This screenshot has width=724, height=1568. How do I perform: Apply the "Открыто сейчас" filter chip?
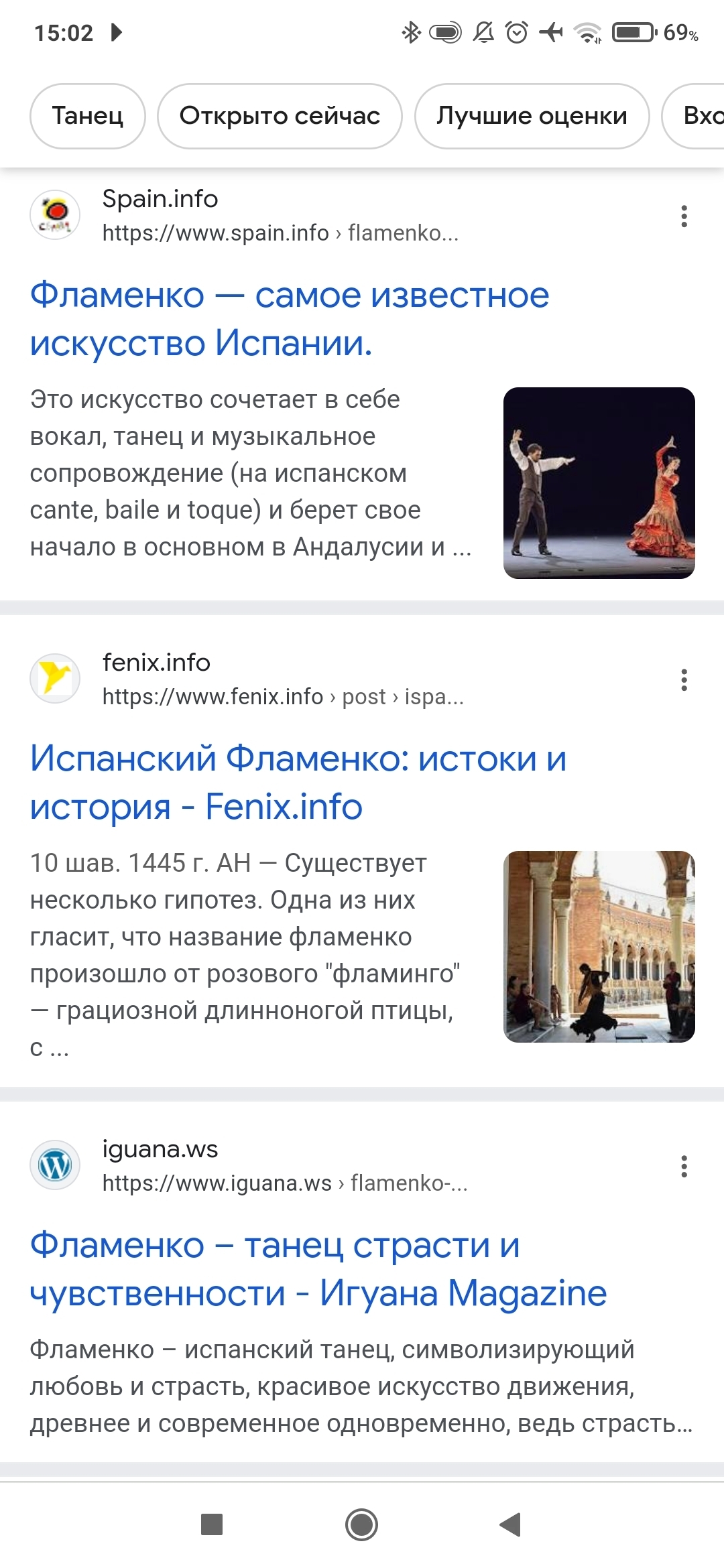click(280, 116)
